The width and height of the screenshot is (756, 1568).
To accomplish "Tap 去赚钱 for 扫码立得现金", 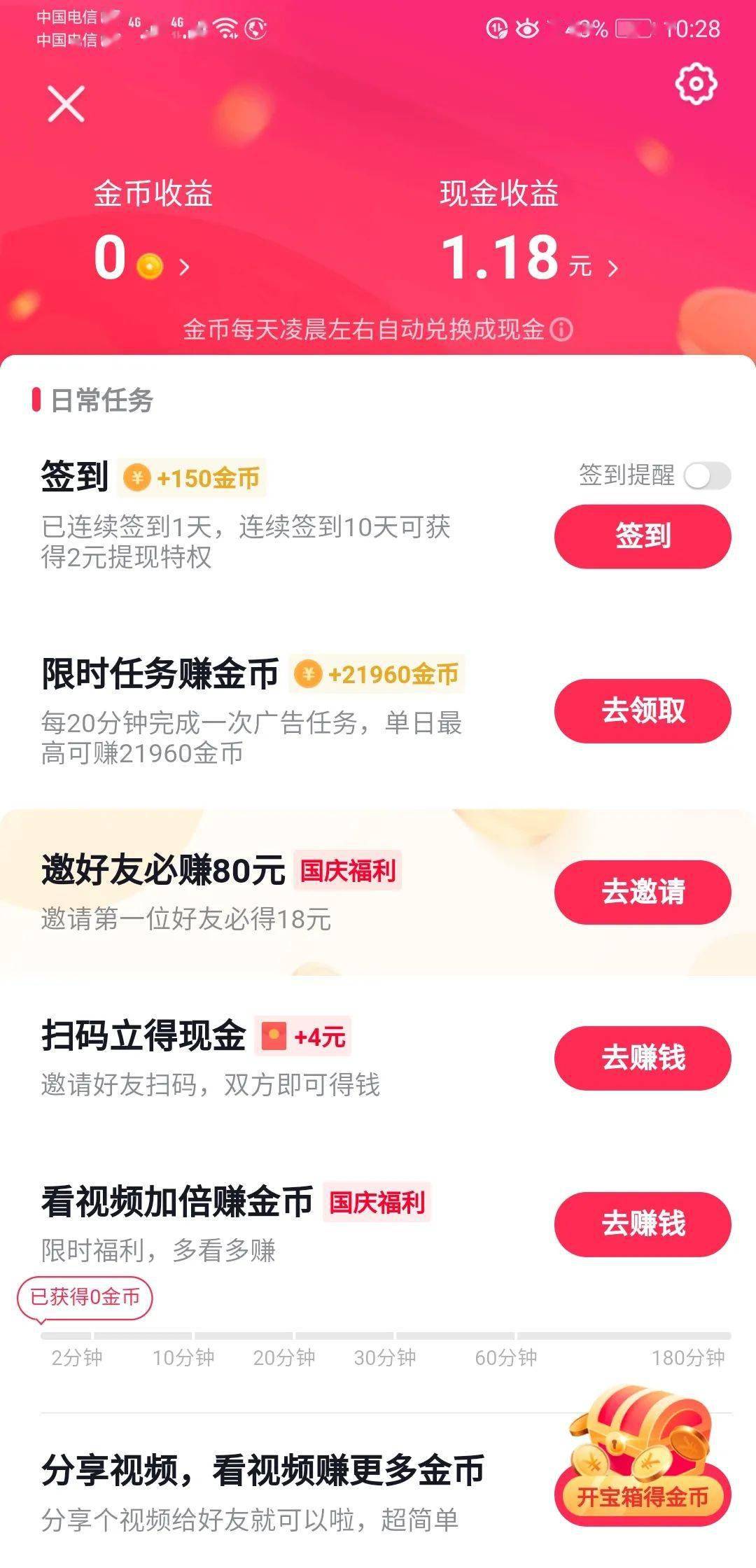I will tap(643, 1058).
